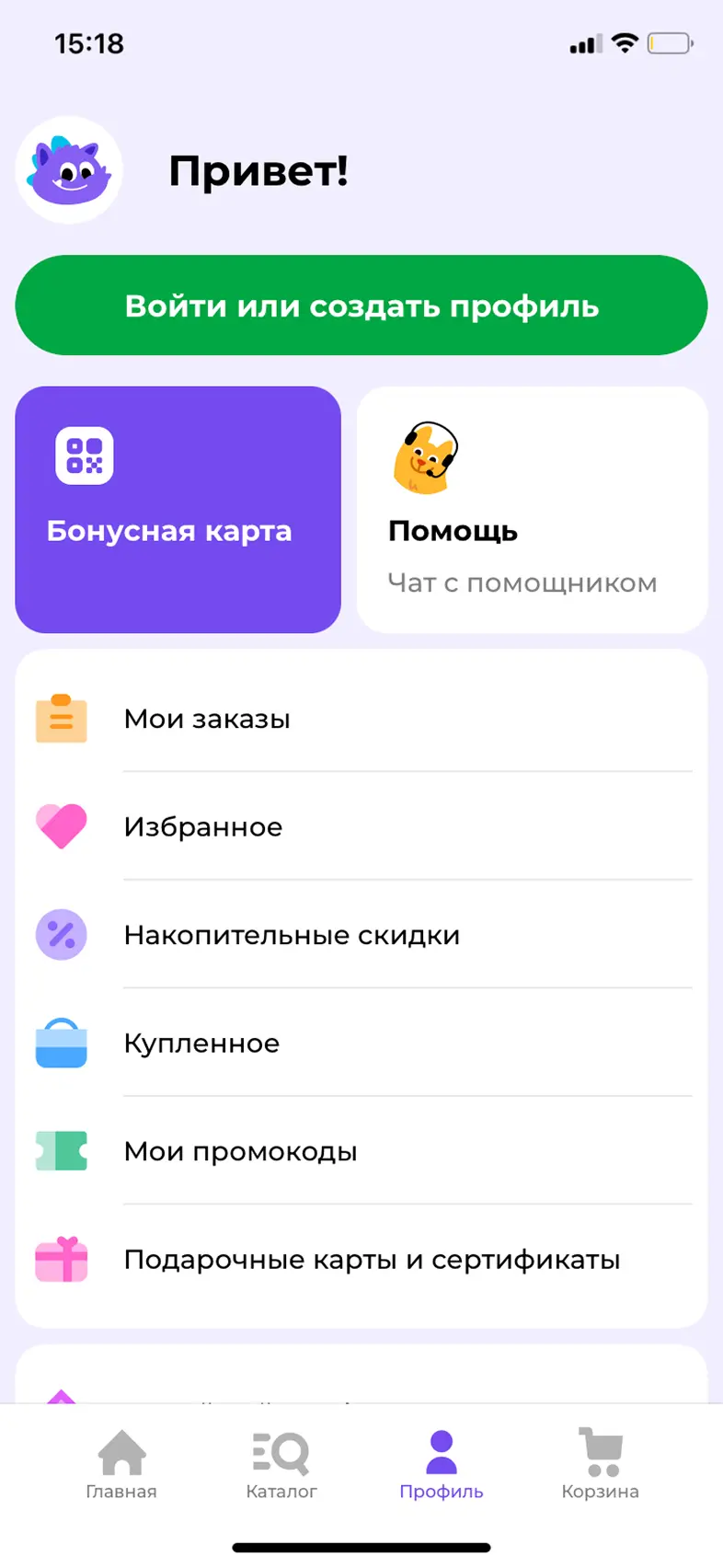Switch to the Главная tab
Image resolution: width=723 pixels, height=1568 pixels.
pos(121,1465)
